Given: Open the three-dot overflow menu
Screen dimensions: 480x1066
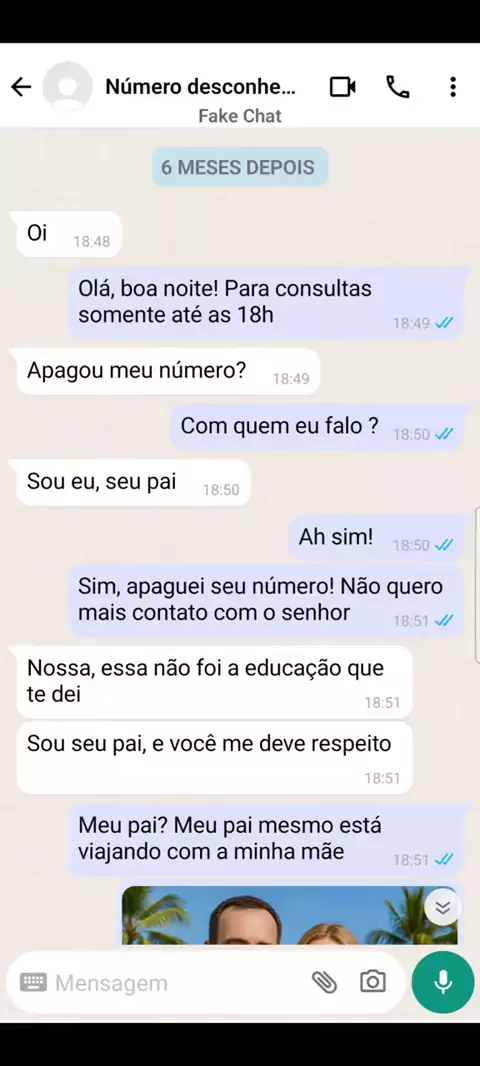Looking at the screenshot, I should (x=453, y=86).
